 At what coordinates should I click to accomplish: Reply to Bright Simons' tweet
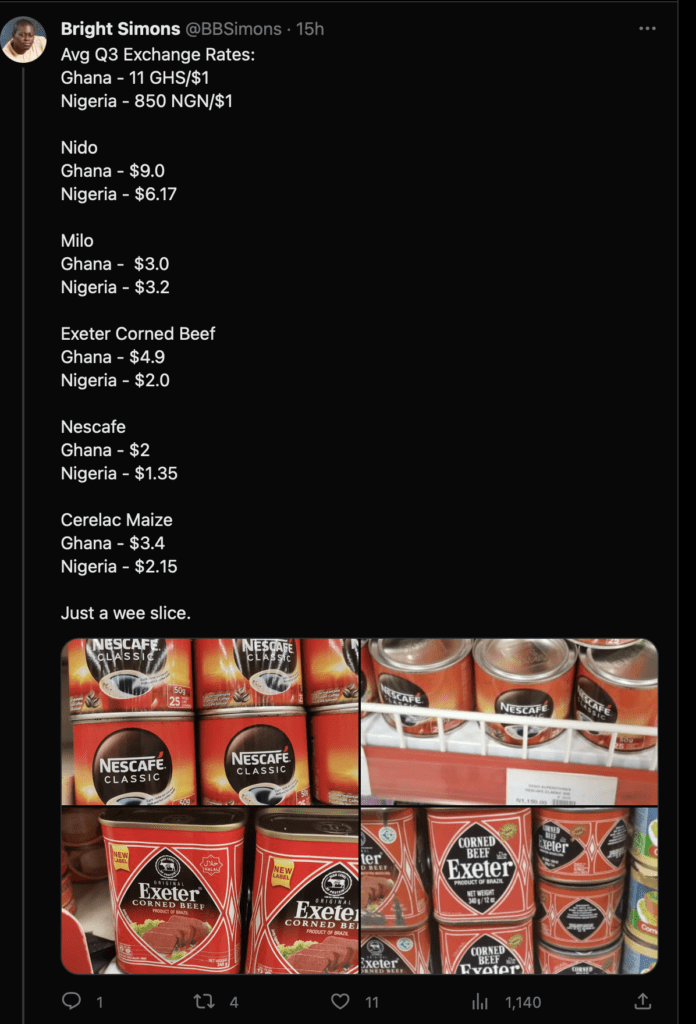click(x=71, y=1001)
